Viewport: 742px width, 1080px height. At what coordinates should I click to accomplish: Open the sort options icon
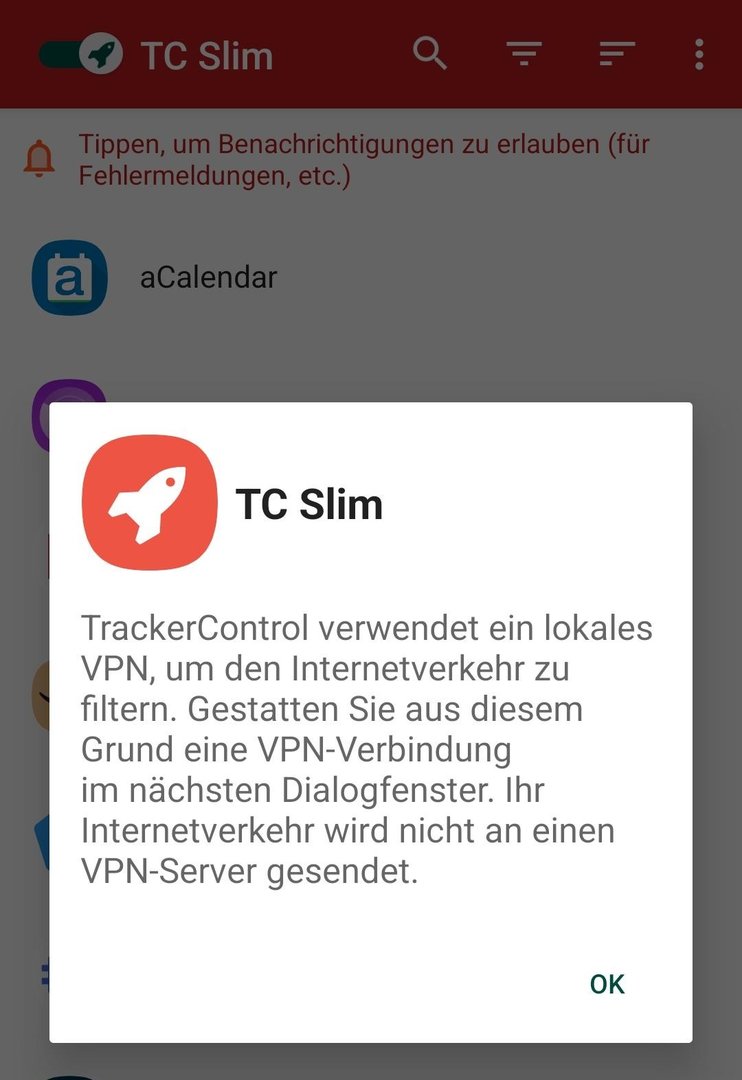(x=617, y=53)
